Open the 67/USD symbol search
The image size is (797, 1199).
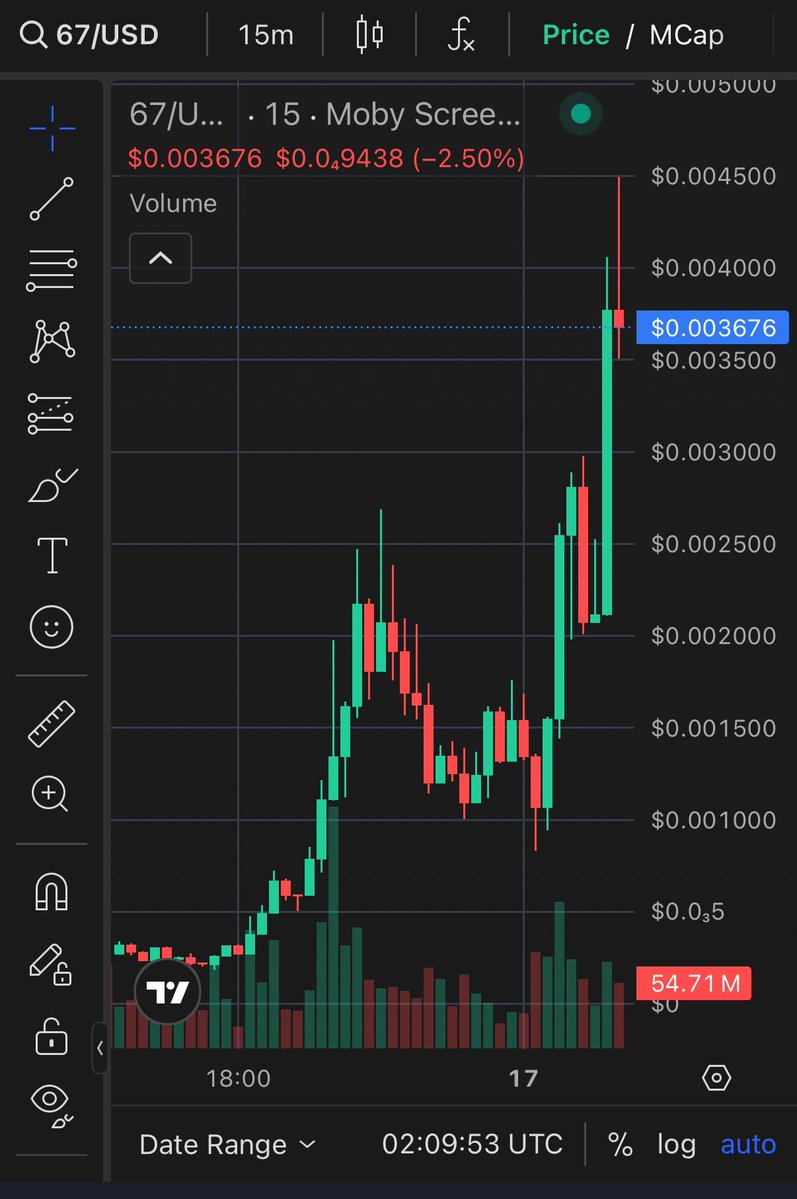click(x=90, y=36)
